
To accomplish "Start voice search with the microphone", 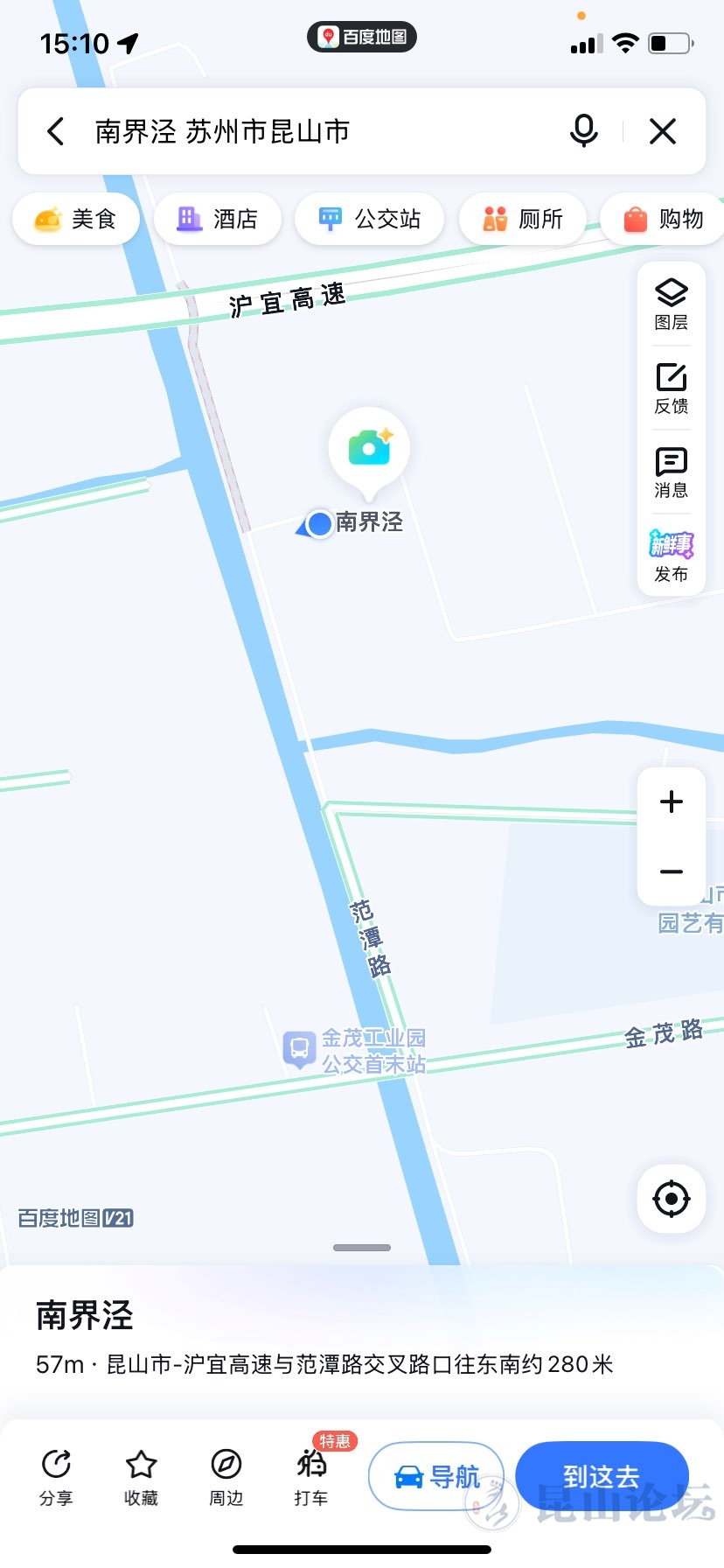I will [583, 131].
